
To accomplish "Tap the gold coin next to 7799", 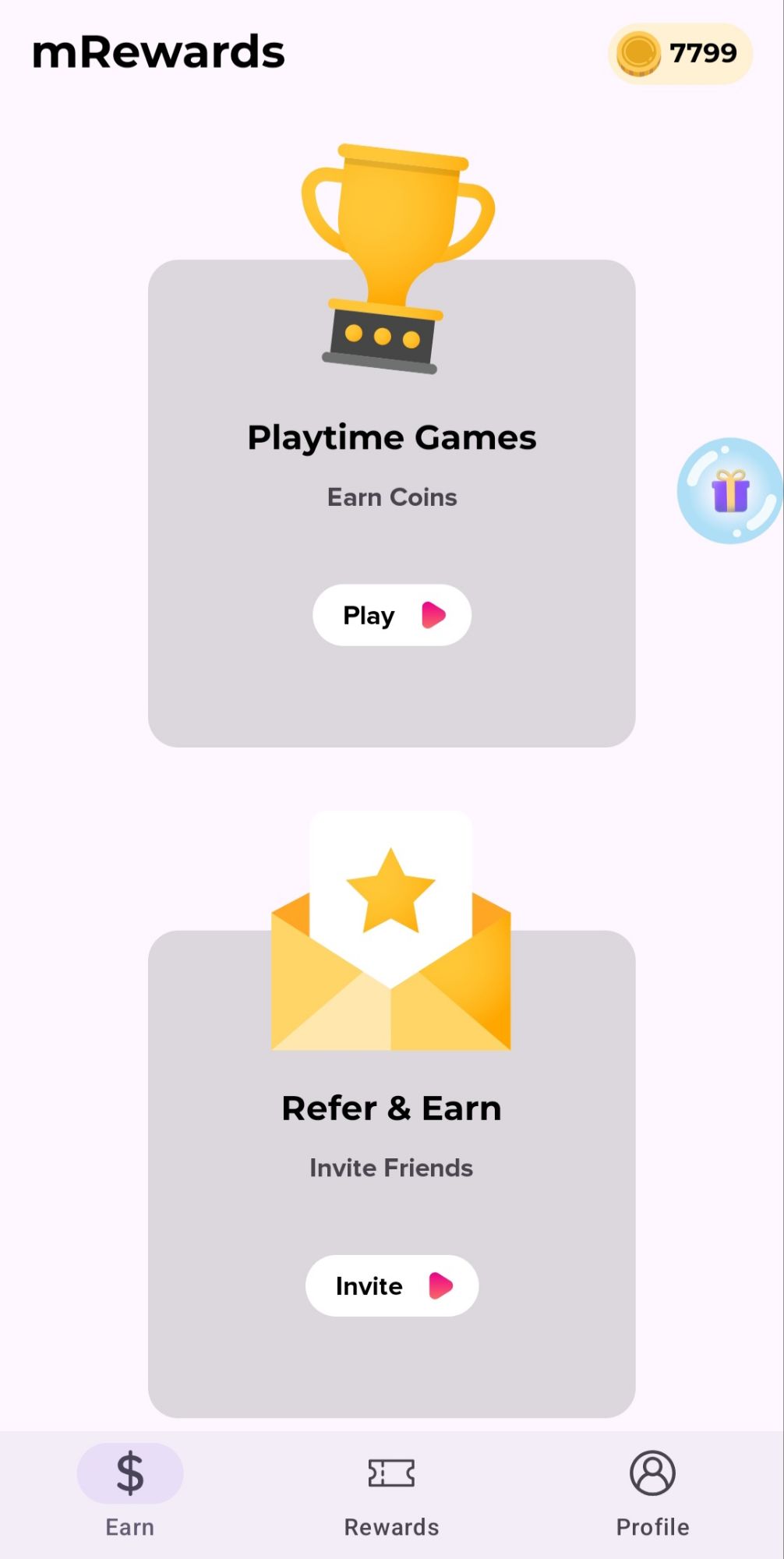I will click(638, 53).
